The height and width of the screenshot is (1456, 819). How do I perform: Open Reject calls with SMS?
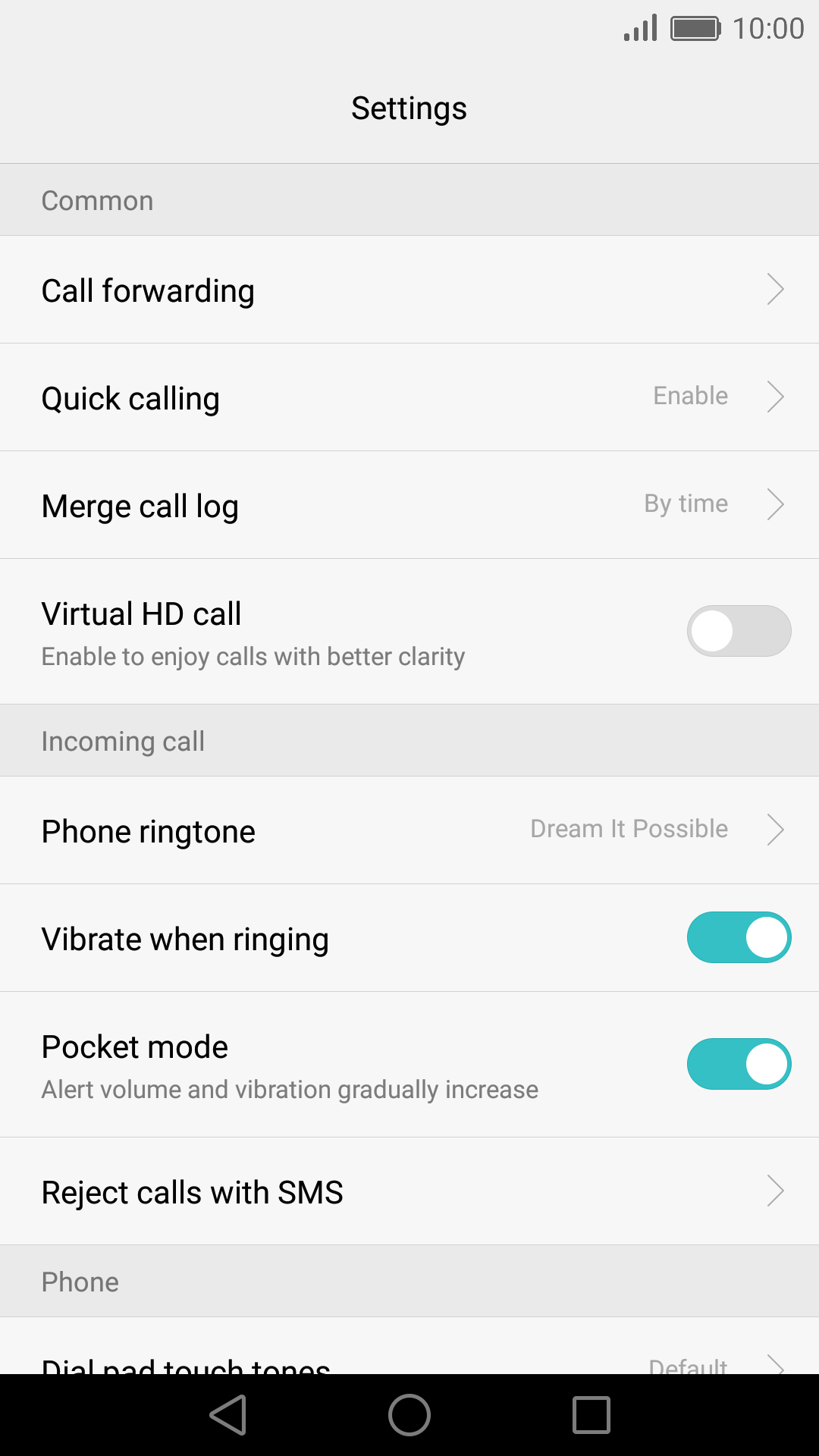[409, 1191]
